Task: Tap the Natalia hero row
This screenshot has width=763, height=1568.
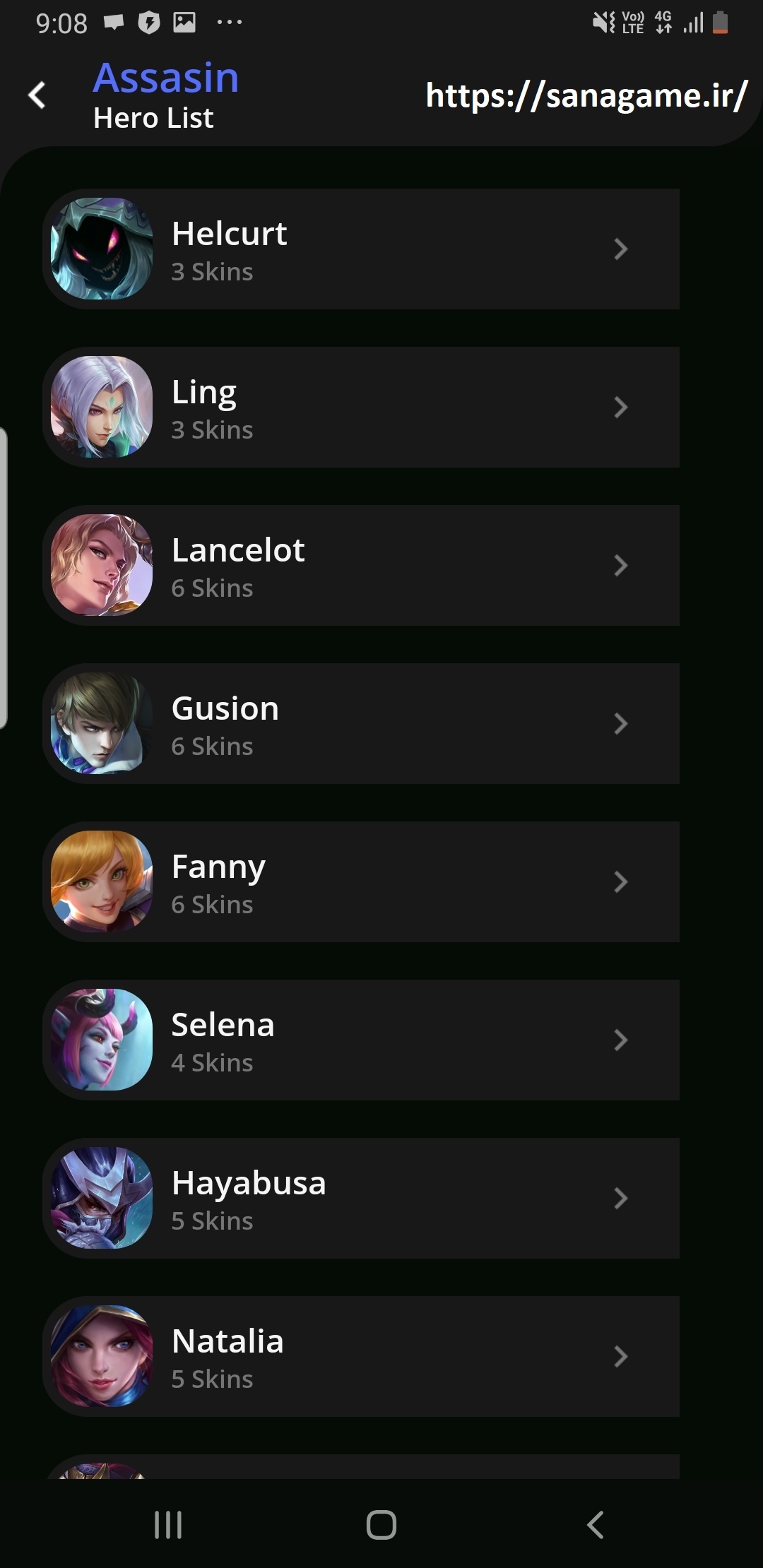Action: (x=361, y=1356)
